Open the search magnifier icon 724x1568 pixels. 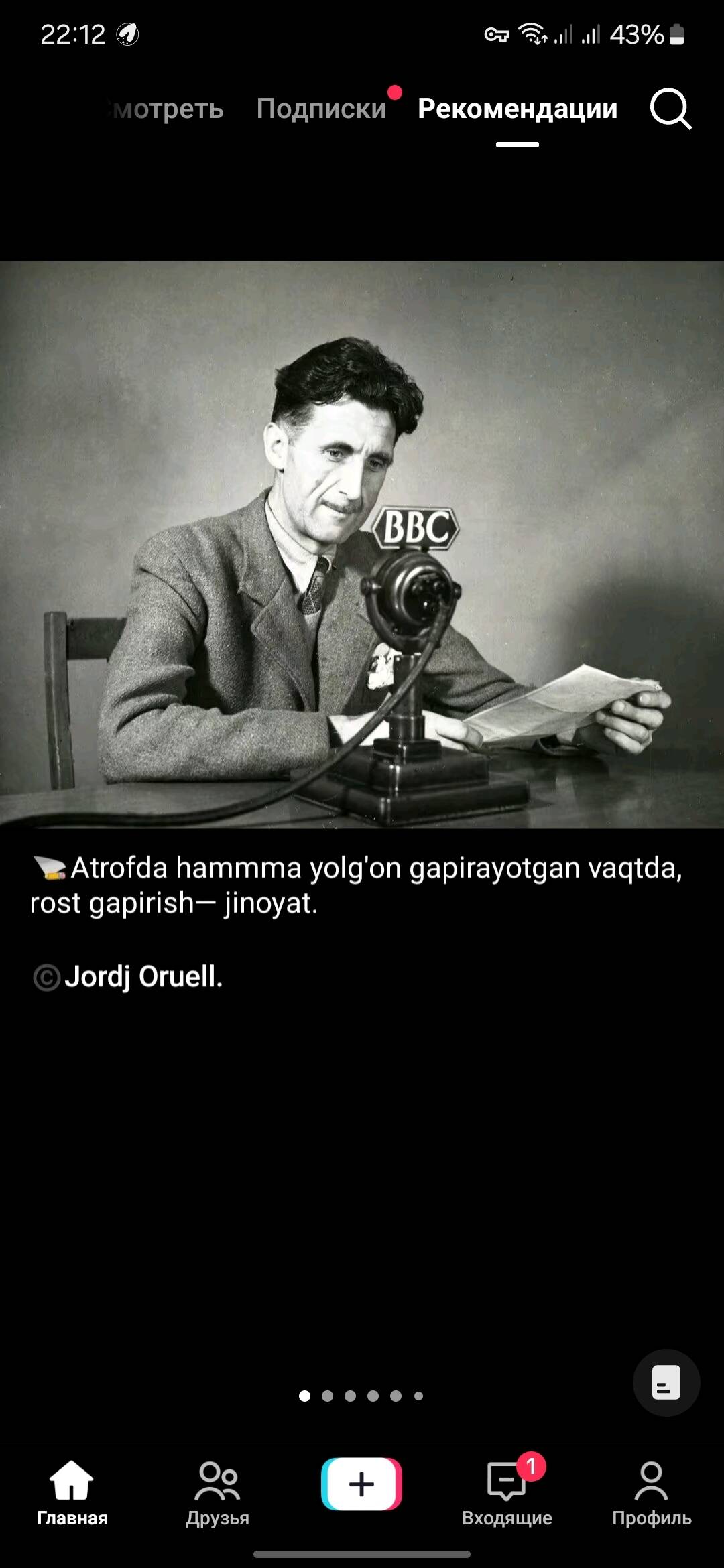tap(670, 109)
